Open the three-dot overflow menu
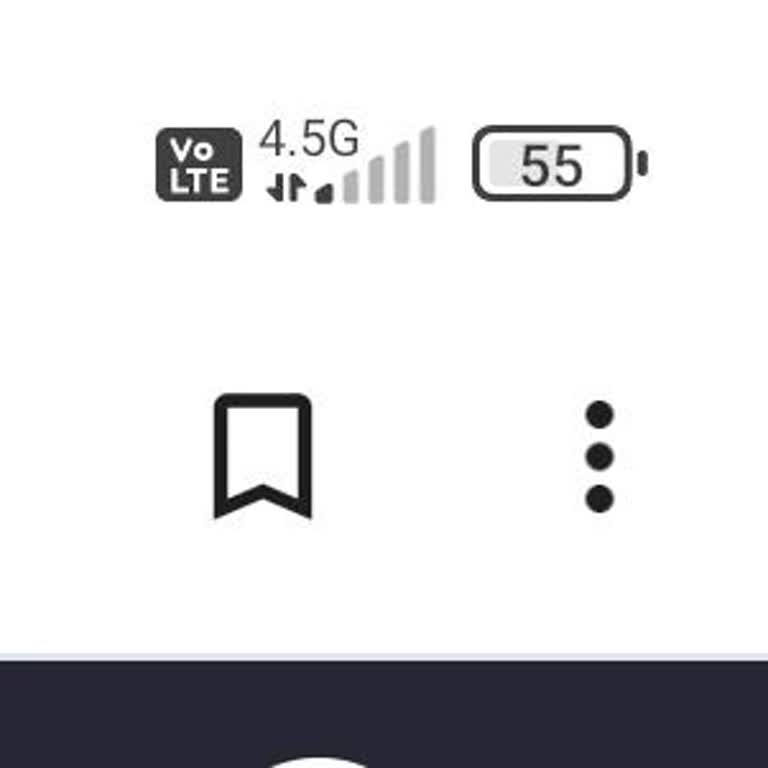 598,456
